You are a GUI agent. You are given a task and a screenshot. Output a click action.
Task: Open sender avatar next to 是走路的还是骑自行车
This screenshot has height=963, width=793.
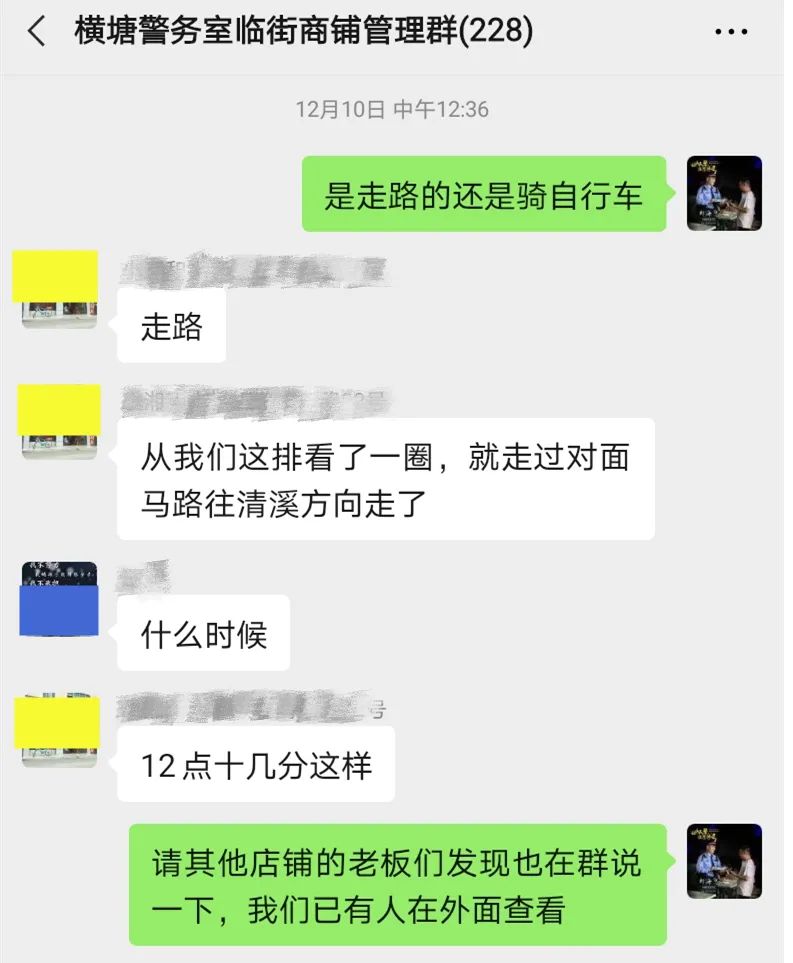[x=724, y=193]
